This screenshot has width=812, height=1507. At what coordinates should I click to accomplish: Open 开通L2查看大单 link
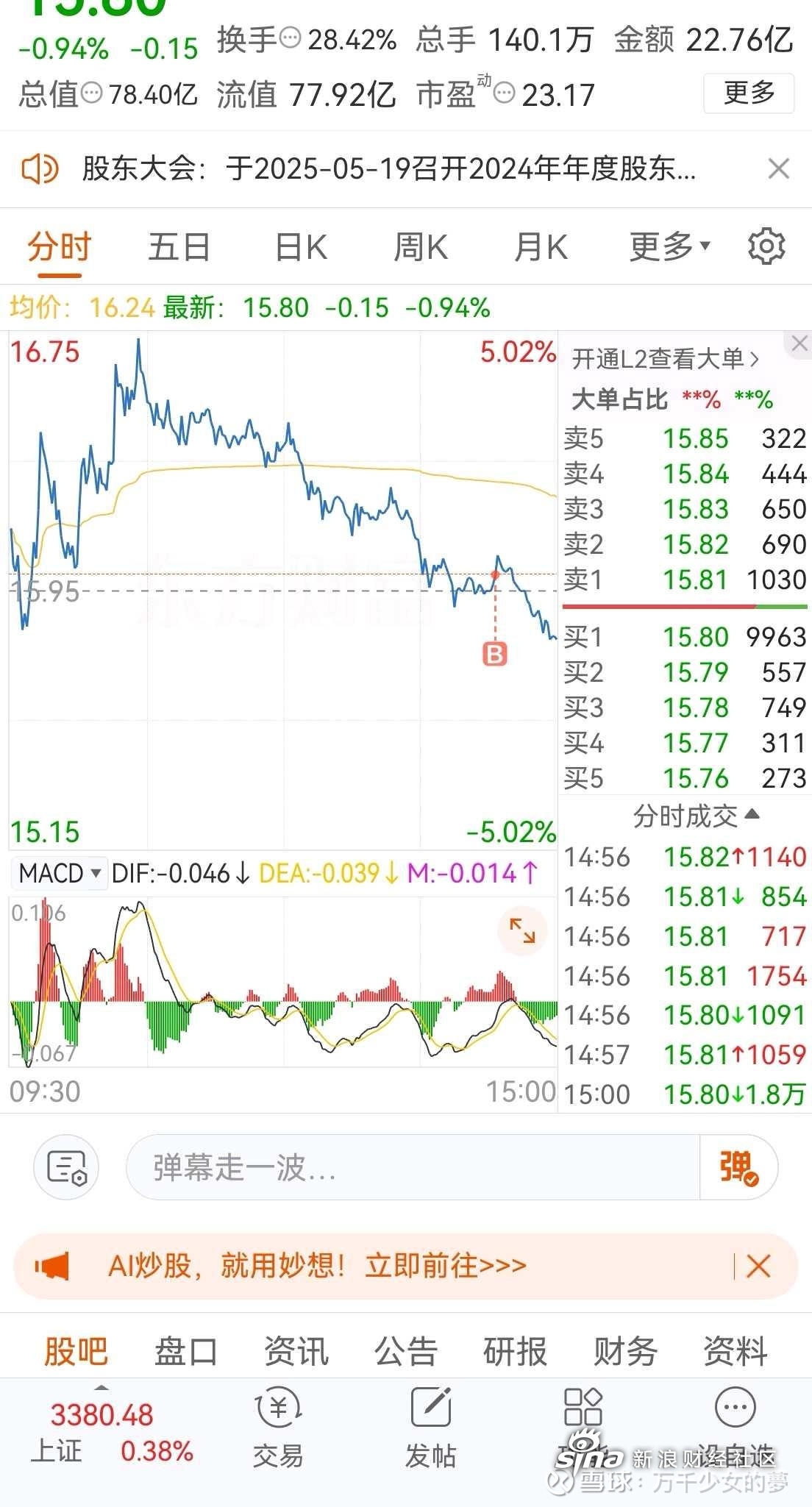point(665,359)
